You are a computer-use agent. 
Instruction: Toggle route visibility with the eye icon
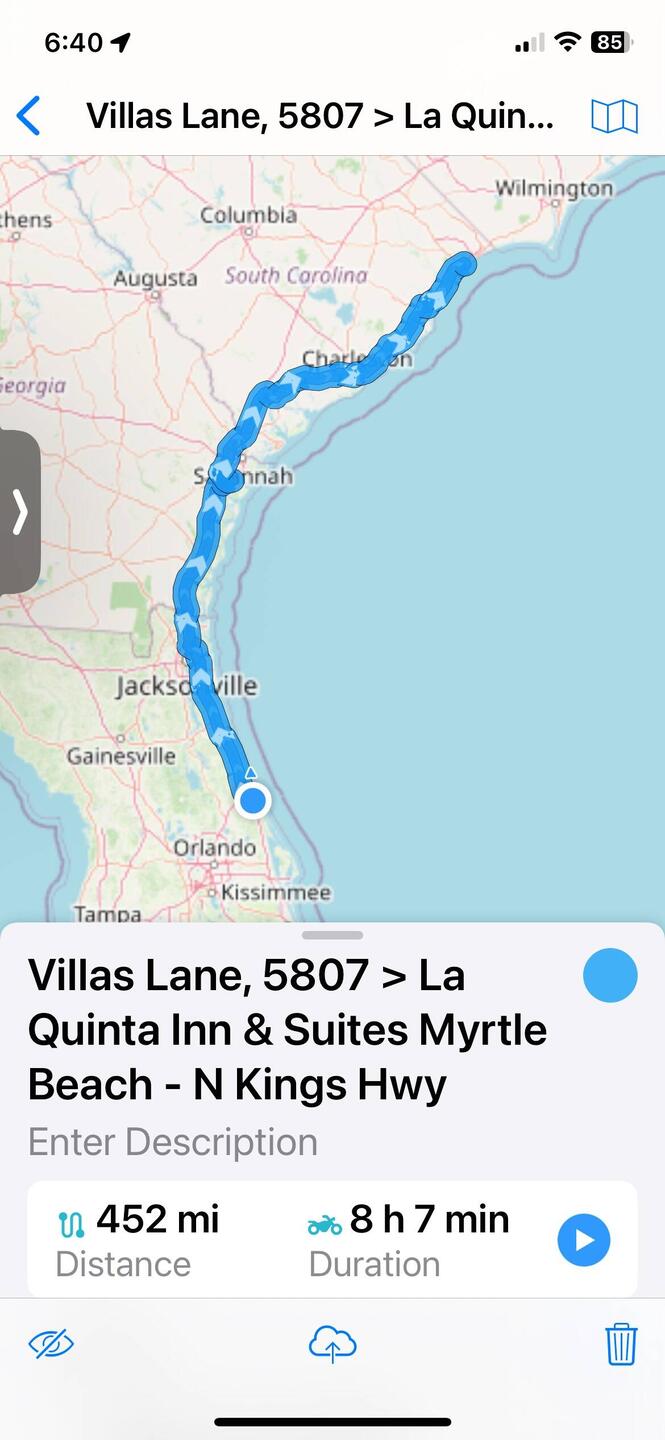pos(51,1345)
